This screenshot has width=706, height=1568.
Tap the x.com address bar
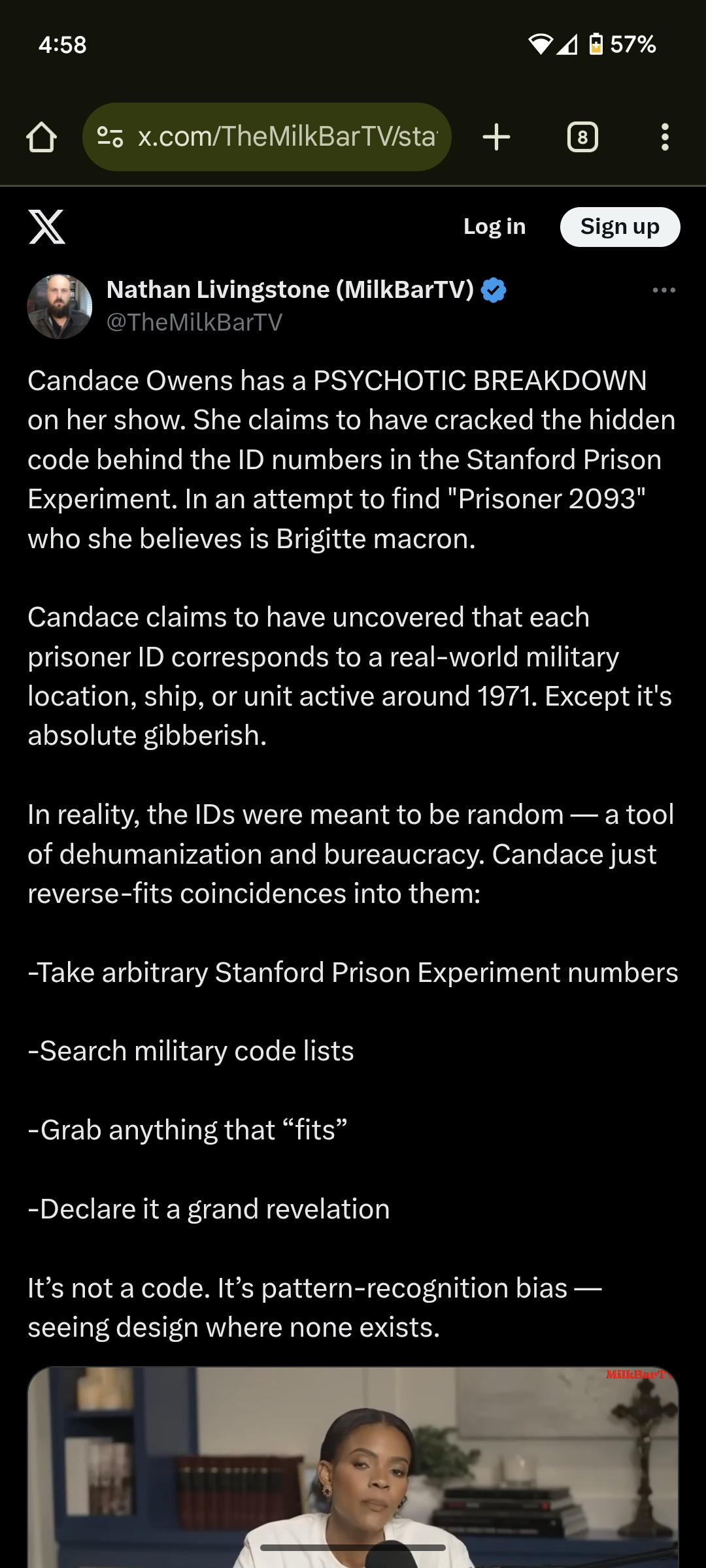tap(267, 137)
